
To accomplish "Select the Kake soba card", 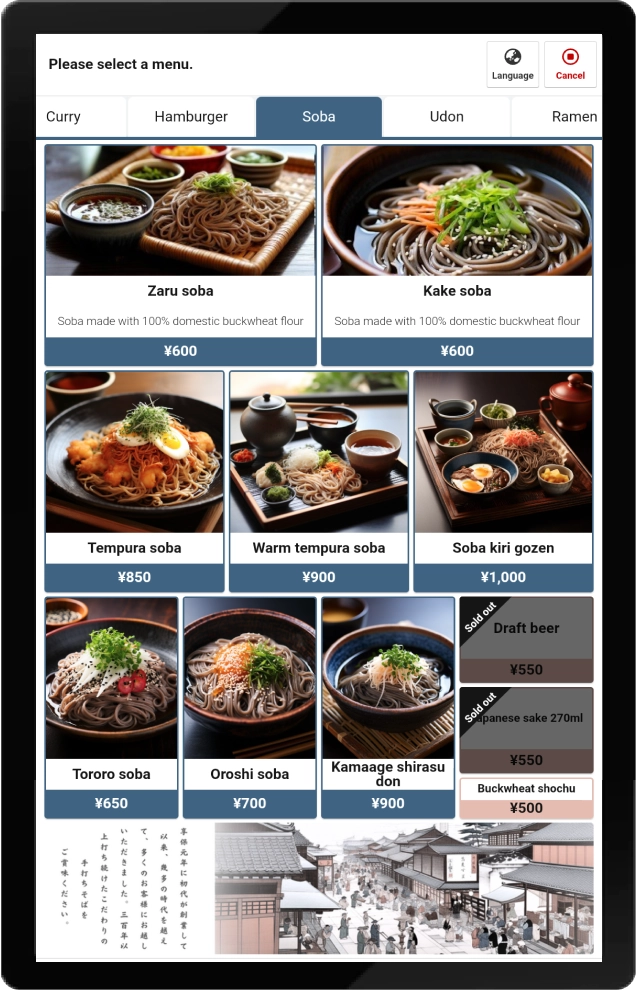I will pos(457,255).
